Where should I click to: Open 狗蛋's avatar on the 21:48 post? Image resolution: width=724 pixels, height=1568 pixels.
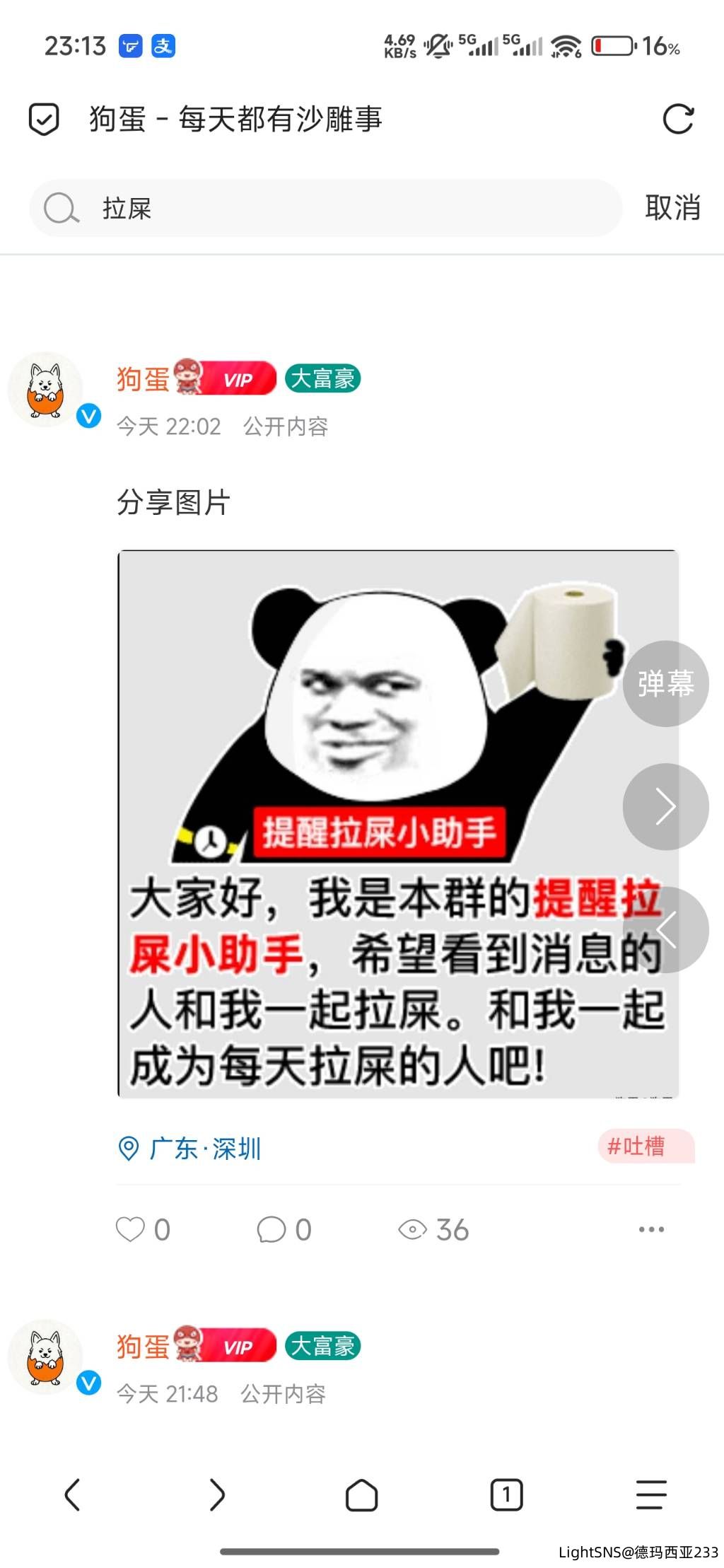click(x=46, y=1357)
